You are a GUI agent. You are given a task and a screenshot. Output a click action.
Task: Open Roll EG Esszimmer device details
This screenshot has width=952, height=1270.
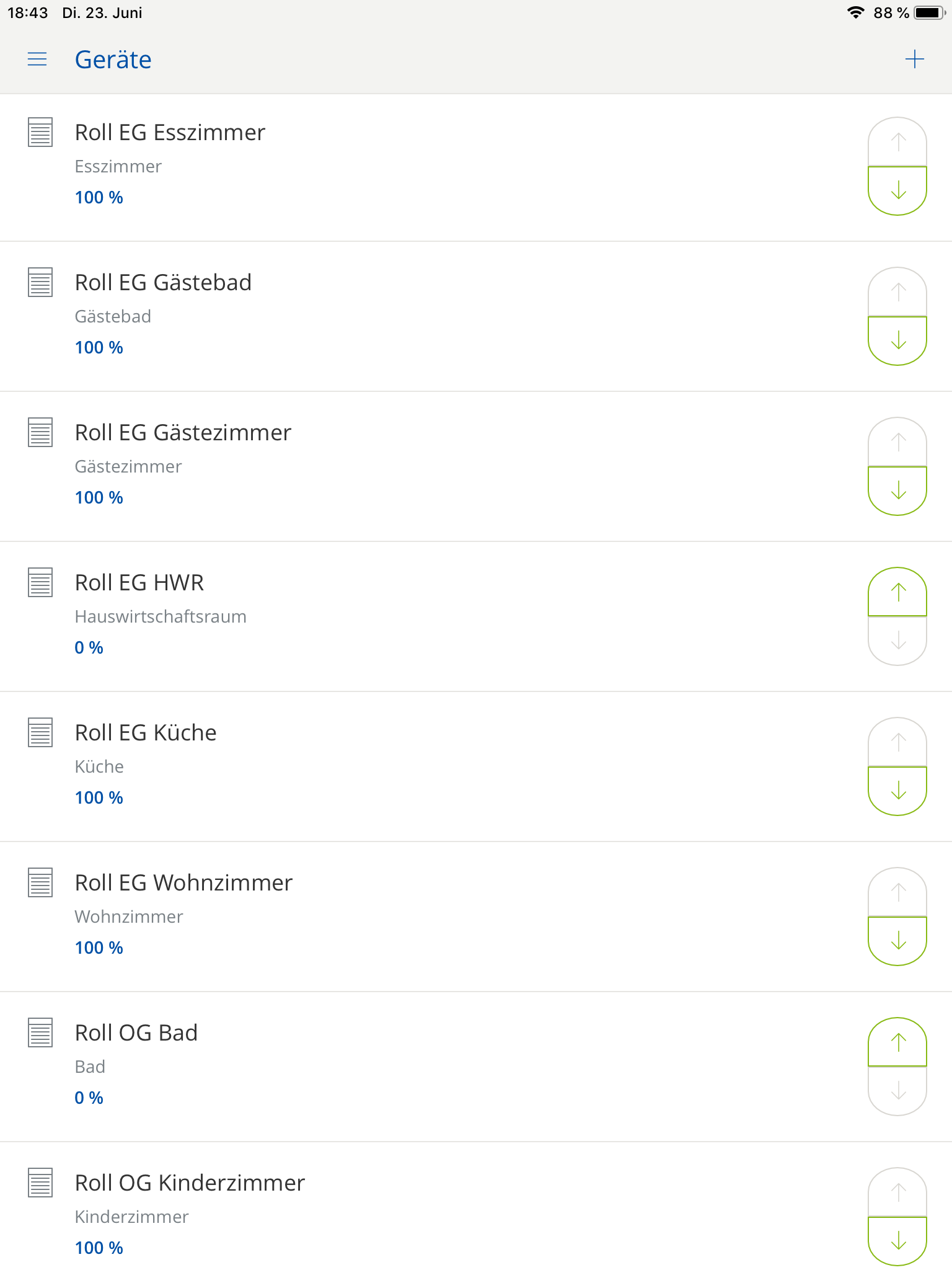[x=170, y=133]
